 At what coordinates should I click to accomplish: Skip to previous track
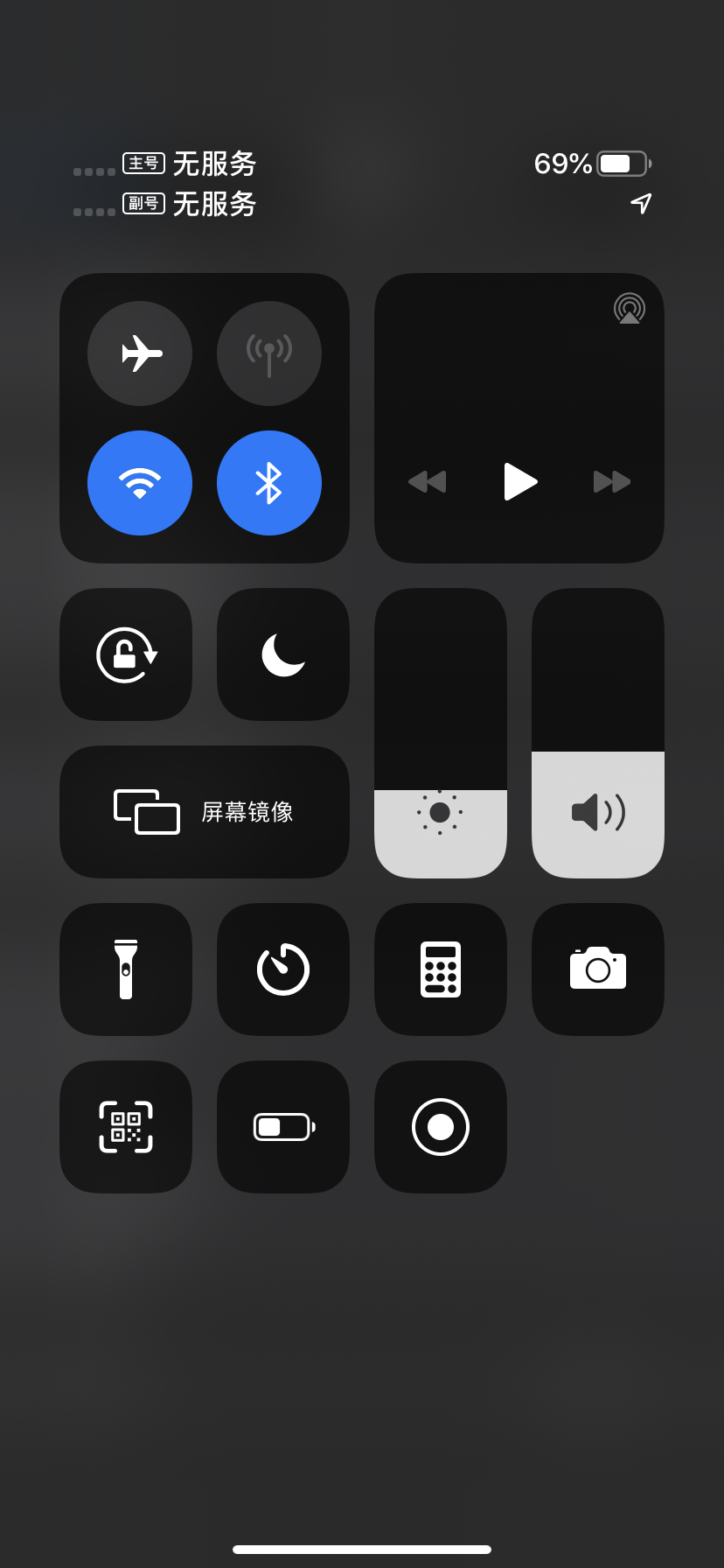428,481
